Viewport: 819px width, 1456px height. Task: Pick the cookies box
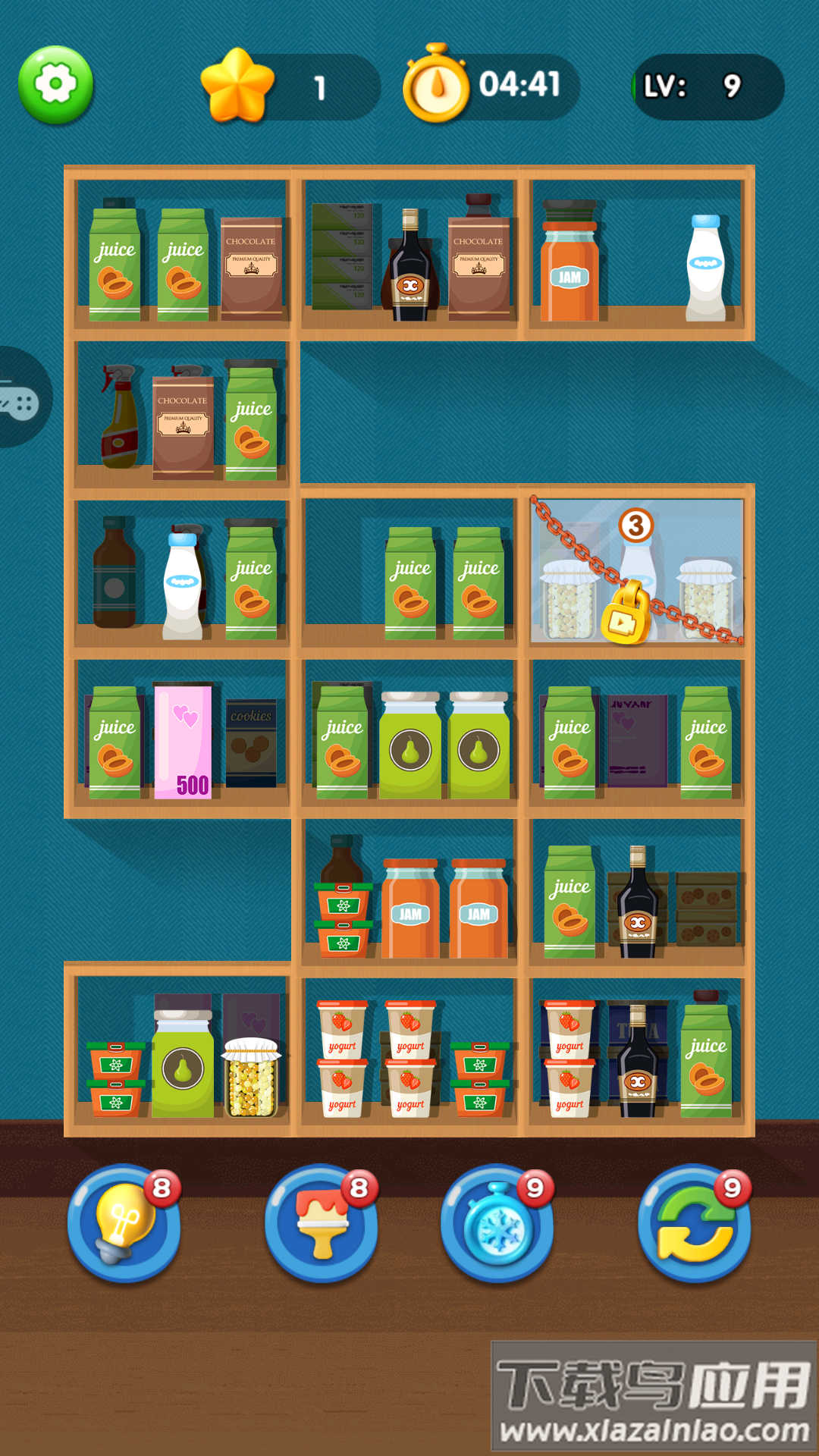point(251,743)
